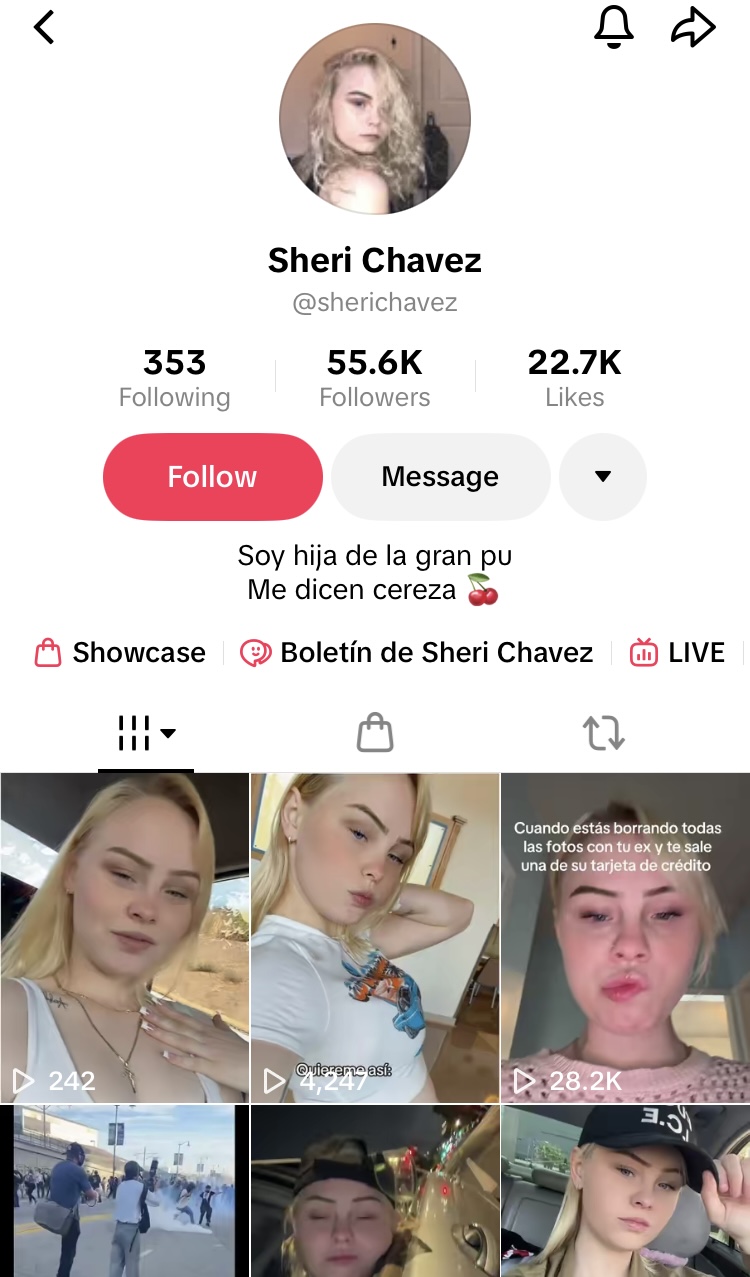Play the video with 28.2K views
Image resolution: width=750 pixels, height=1277 pixels.
pos(625,937)
